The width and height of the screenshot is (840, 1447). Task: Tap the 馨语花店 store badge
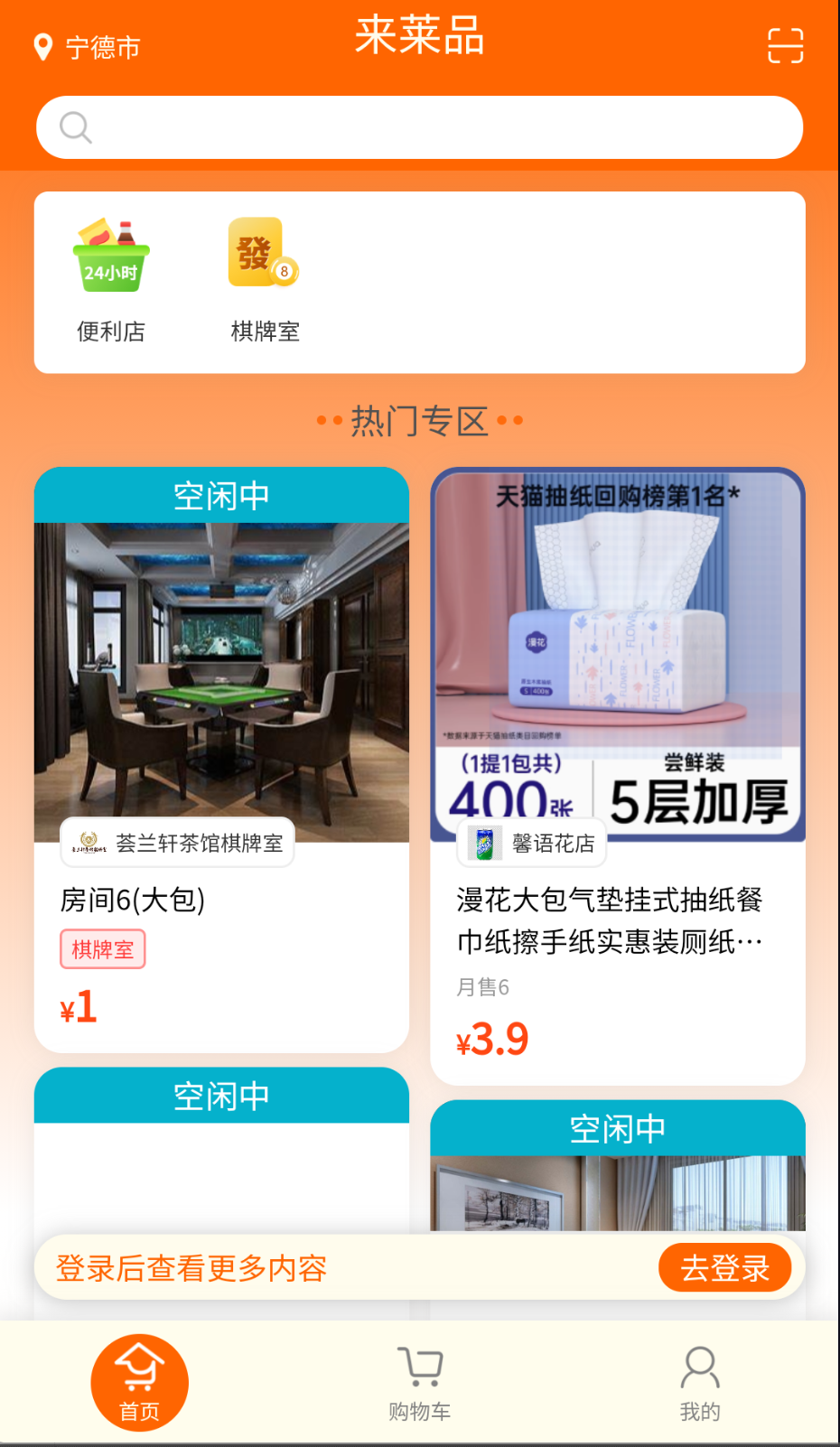(531, 842)
